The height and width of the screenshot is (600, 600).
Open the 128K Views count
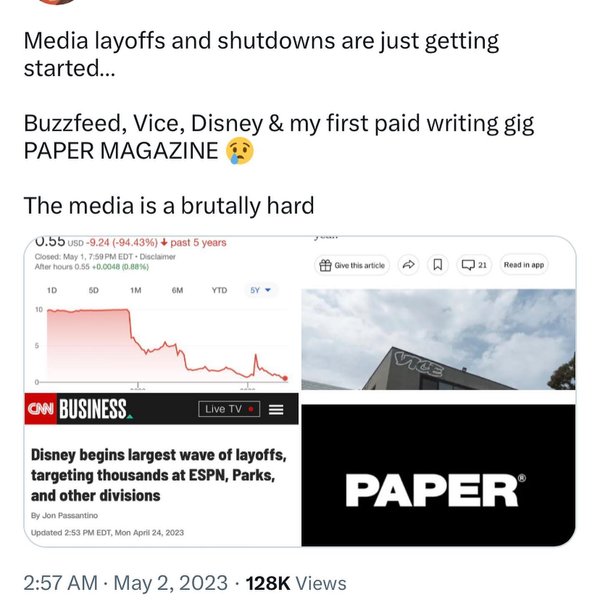(296, 583)
